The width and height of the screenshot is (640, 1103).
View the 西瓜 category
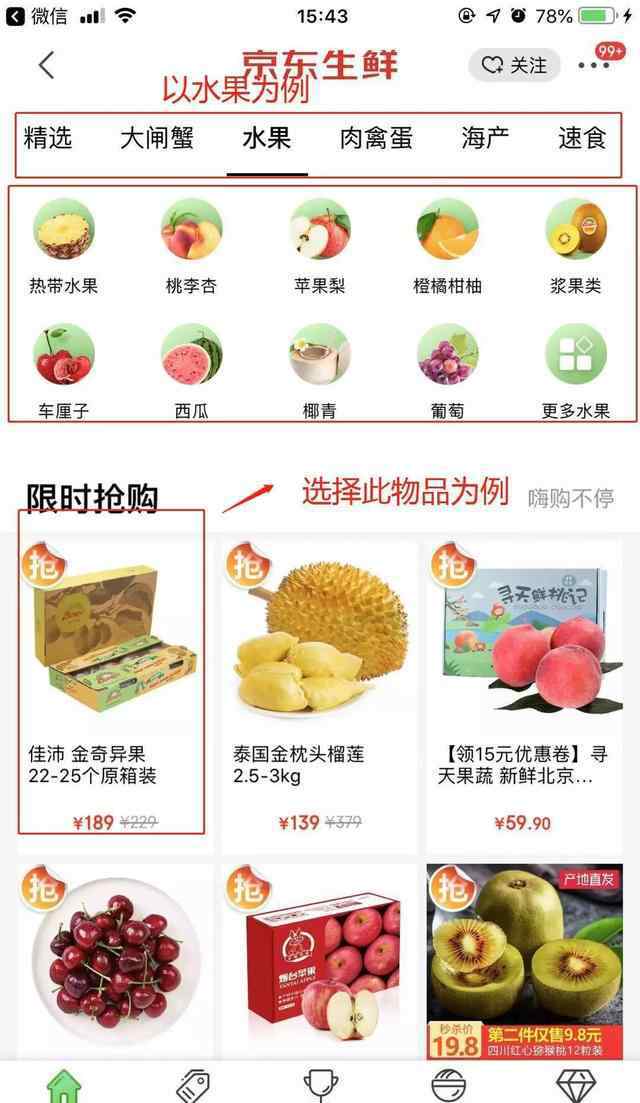191,371
